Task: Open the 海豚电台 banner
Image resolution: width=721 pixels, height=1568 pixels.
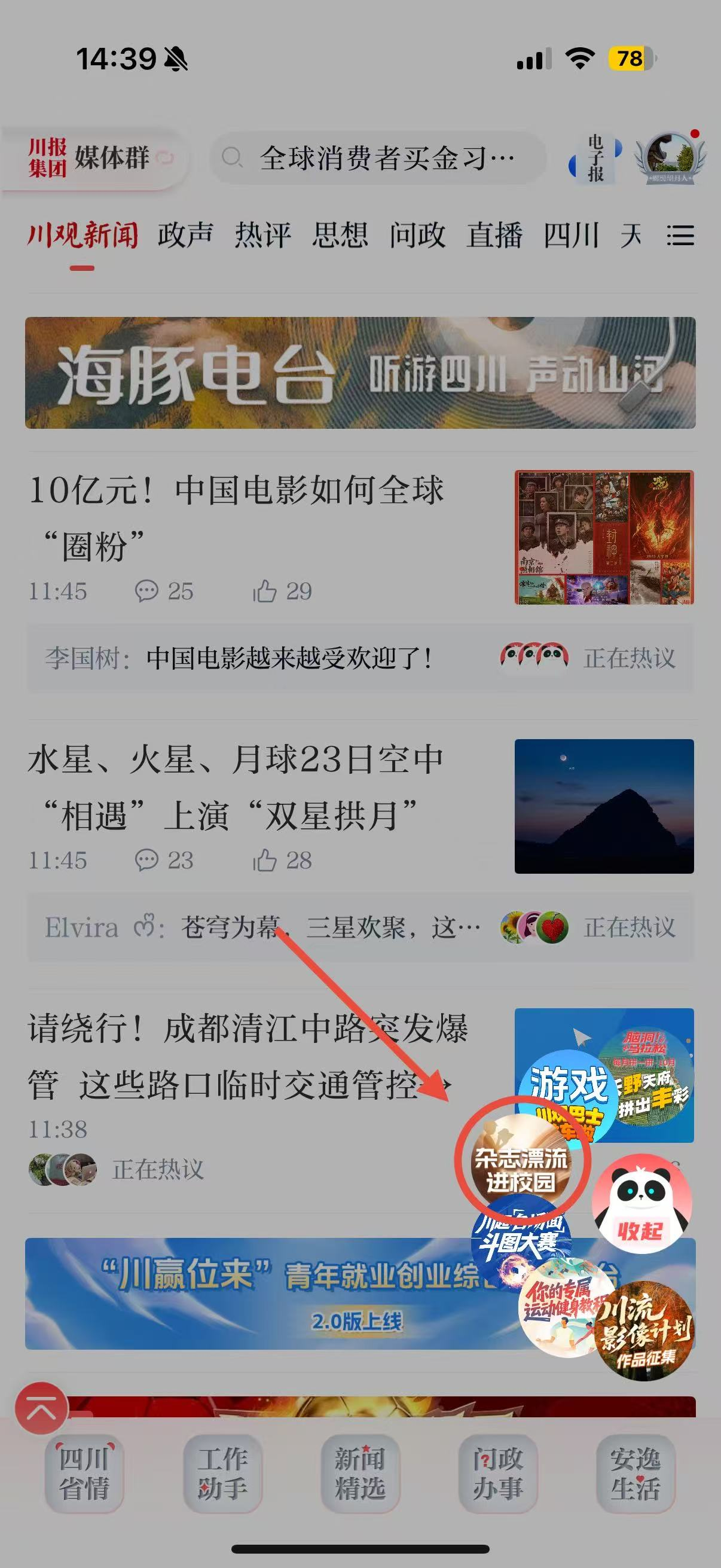Action: [360, 373]
